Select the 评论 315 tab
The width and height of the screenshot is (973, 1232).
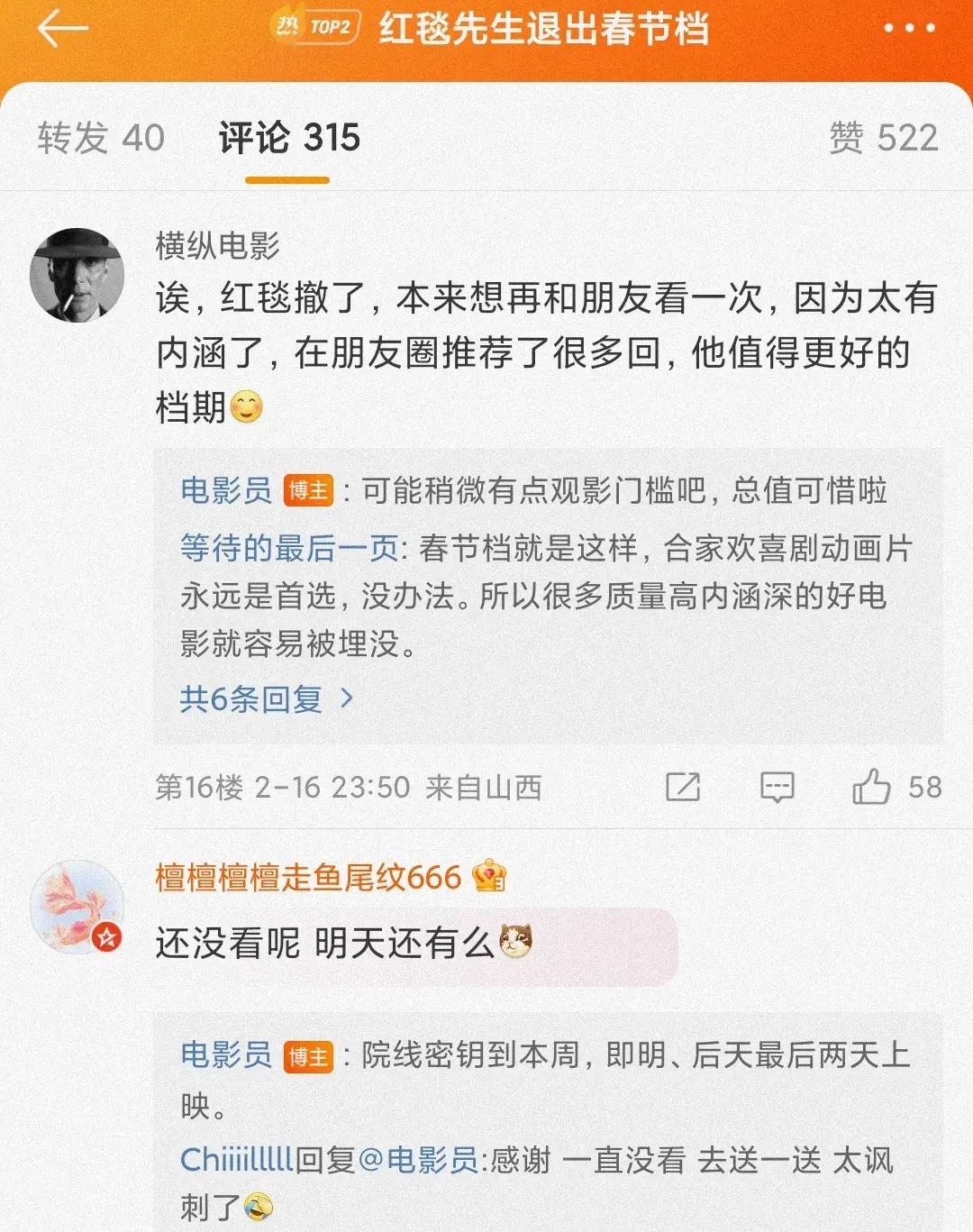(x=288, y=138)
